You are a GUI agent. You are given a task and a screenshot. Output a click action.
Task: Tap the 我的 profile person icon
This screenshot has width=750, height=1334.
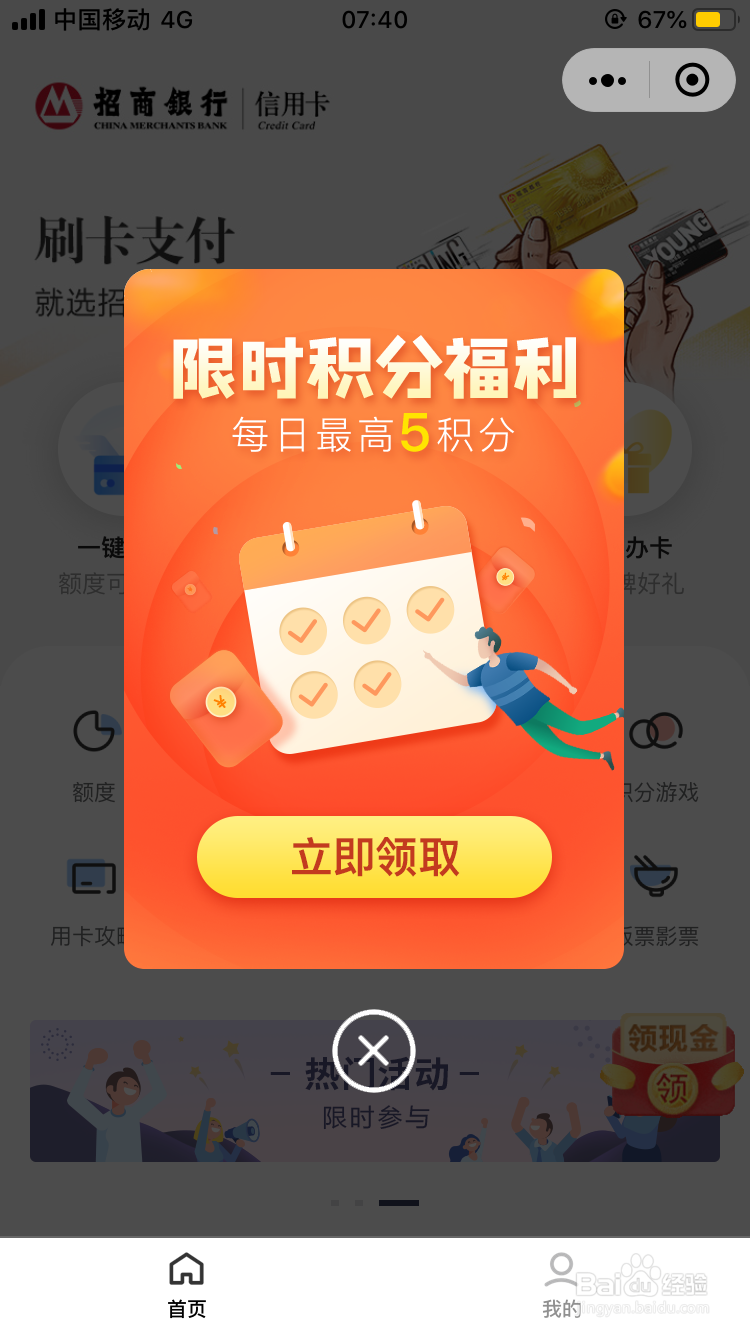tap(563, 1271)
